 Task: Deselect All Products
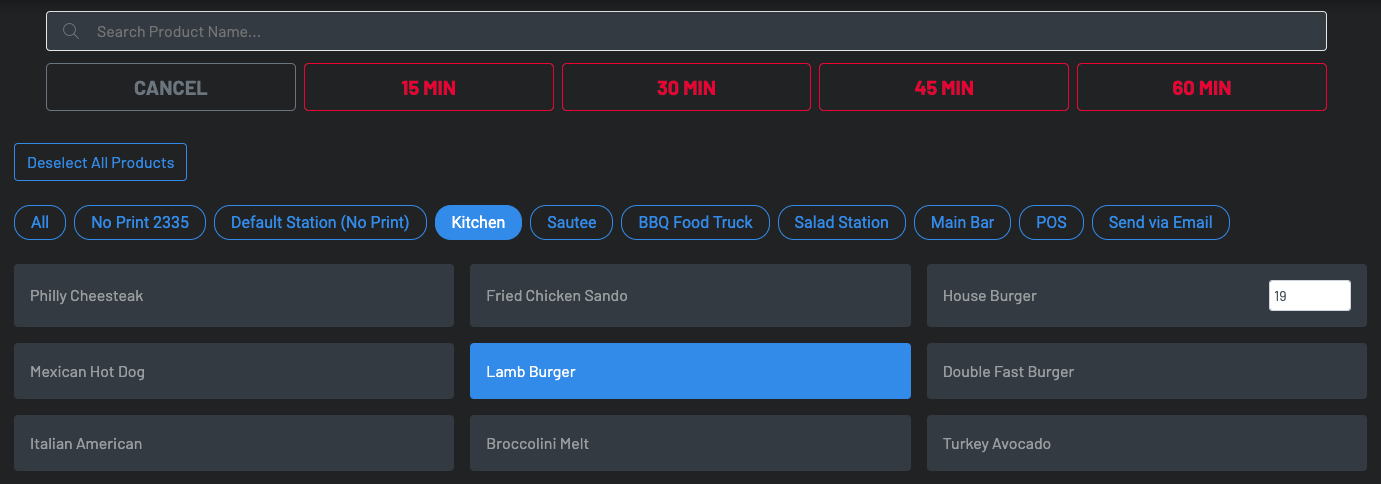[100, 162]
